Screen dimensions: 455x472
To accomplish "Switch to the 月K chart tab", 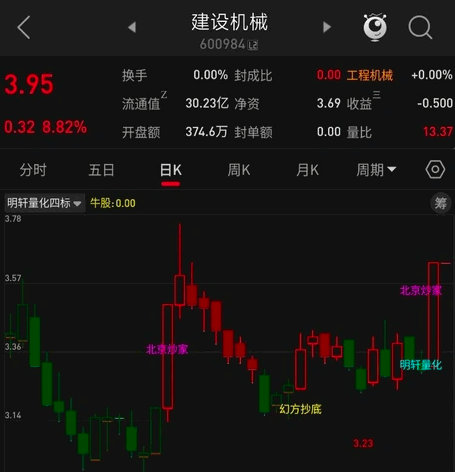I will tap(307, 170).
